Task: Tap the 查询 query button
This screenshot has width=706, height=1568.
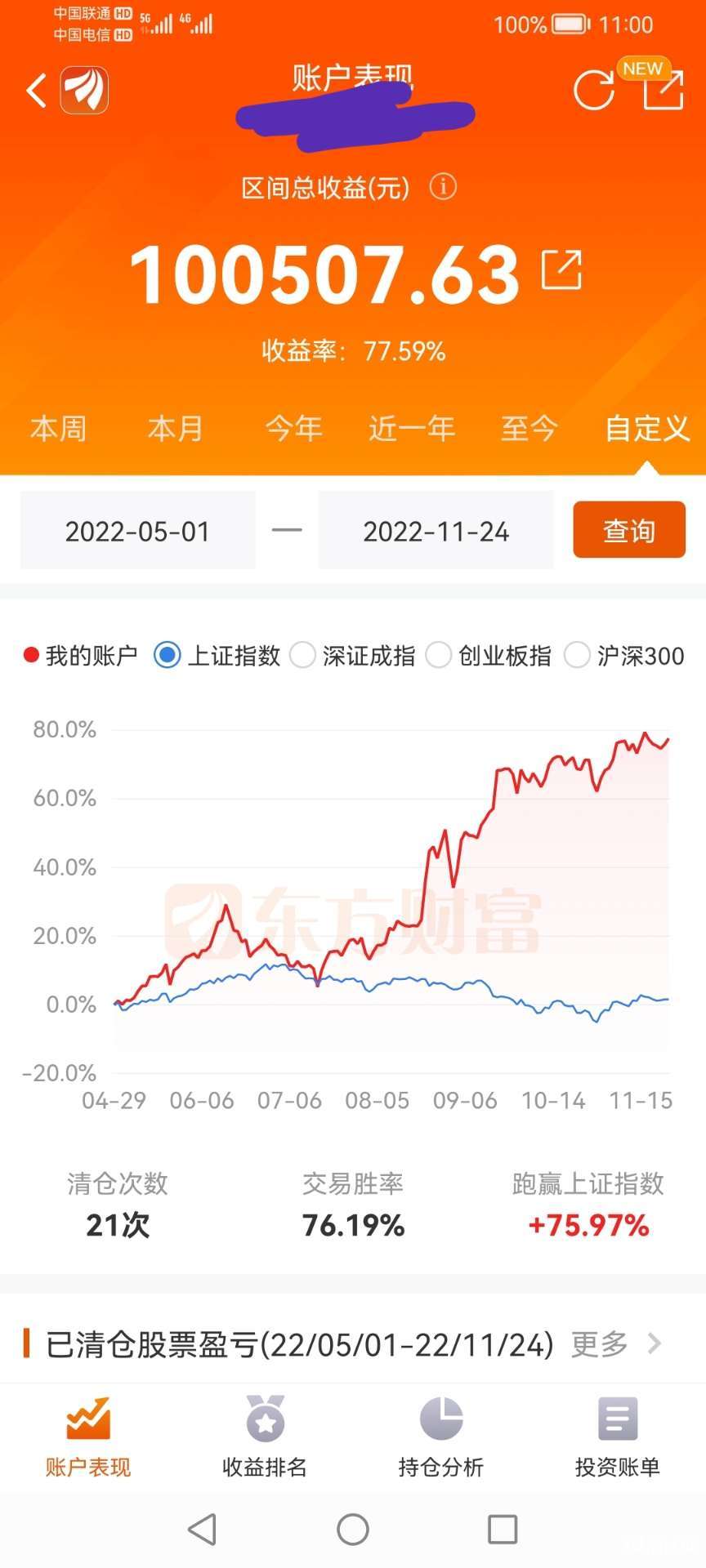Action: 628,530
